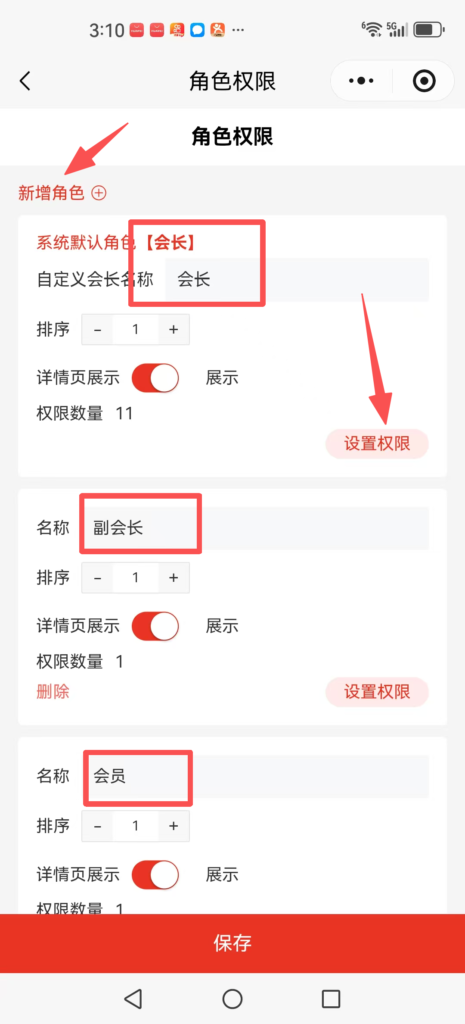Close the mini program with the circle icon
The width and height of the screenshot is (465, 1024).
click(x=425, y=81)
